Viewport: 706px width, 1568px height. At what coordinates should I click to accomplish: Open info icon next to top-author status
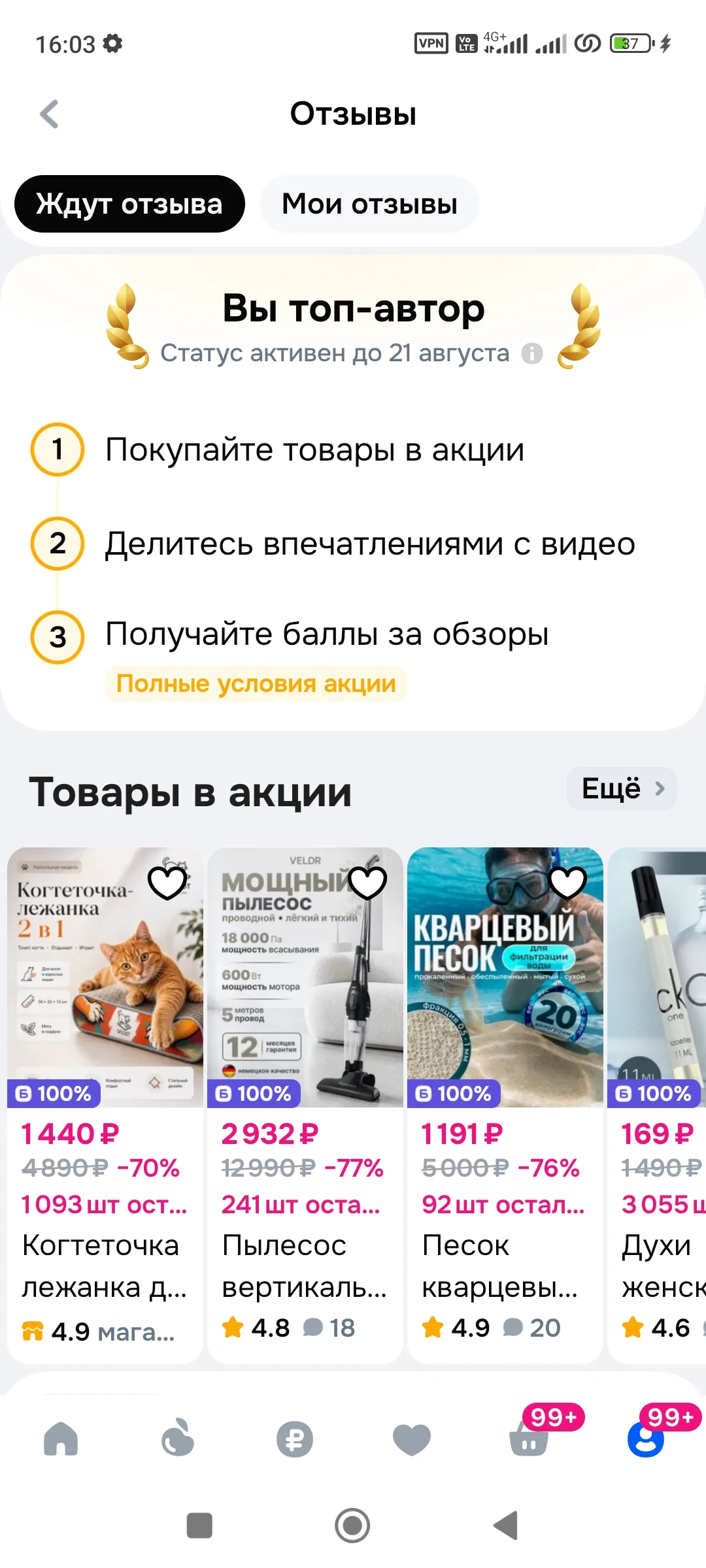tap(532, 353)
